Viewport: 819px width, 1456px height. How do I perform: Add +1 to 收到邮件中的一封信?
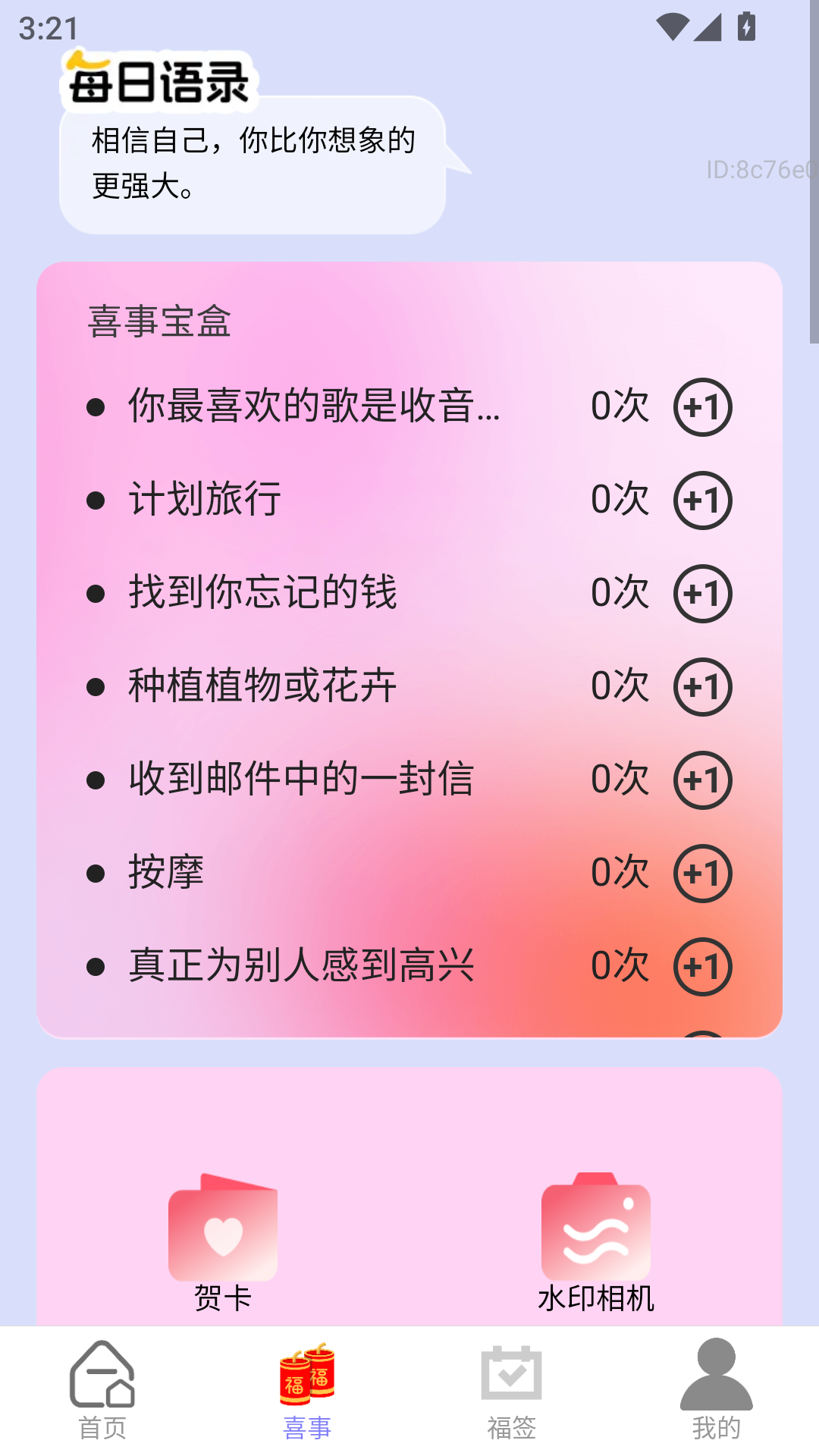click(704, 780)
